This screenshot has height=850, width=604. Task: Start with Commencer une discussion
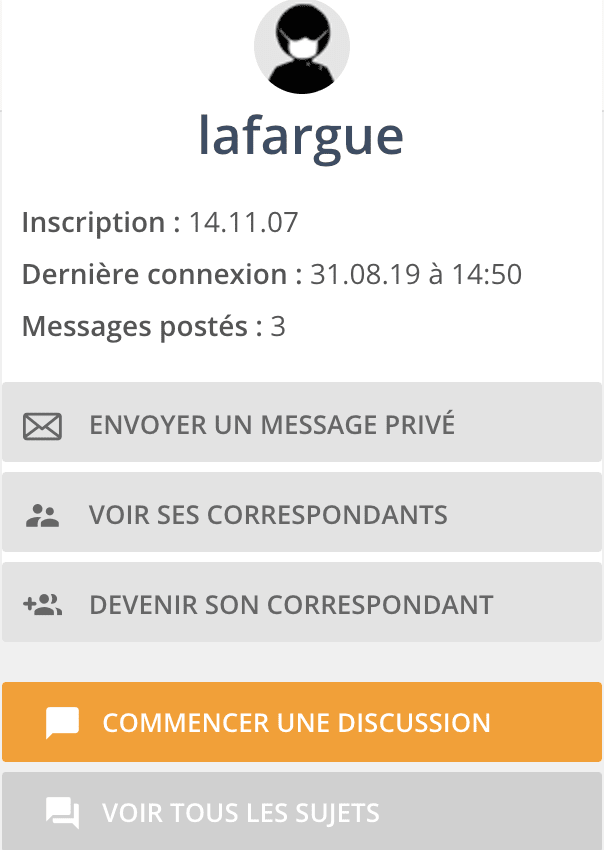click(301, 722)
